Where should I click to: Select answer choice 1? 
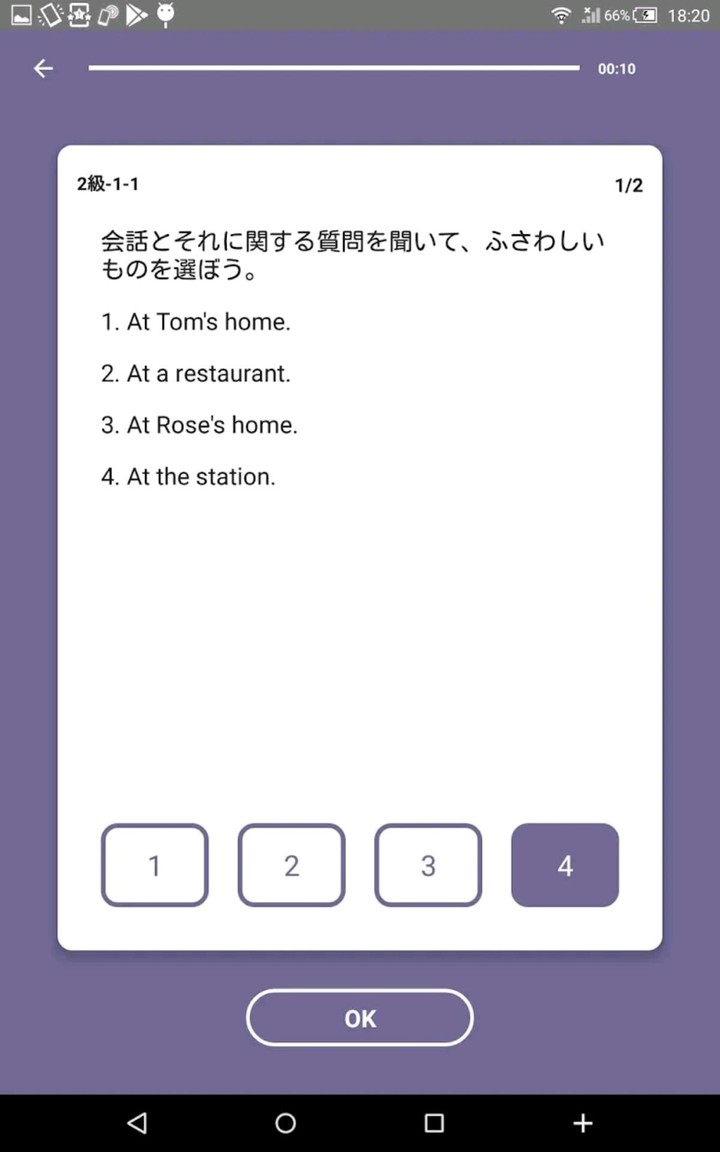point(154,865)
